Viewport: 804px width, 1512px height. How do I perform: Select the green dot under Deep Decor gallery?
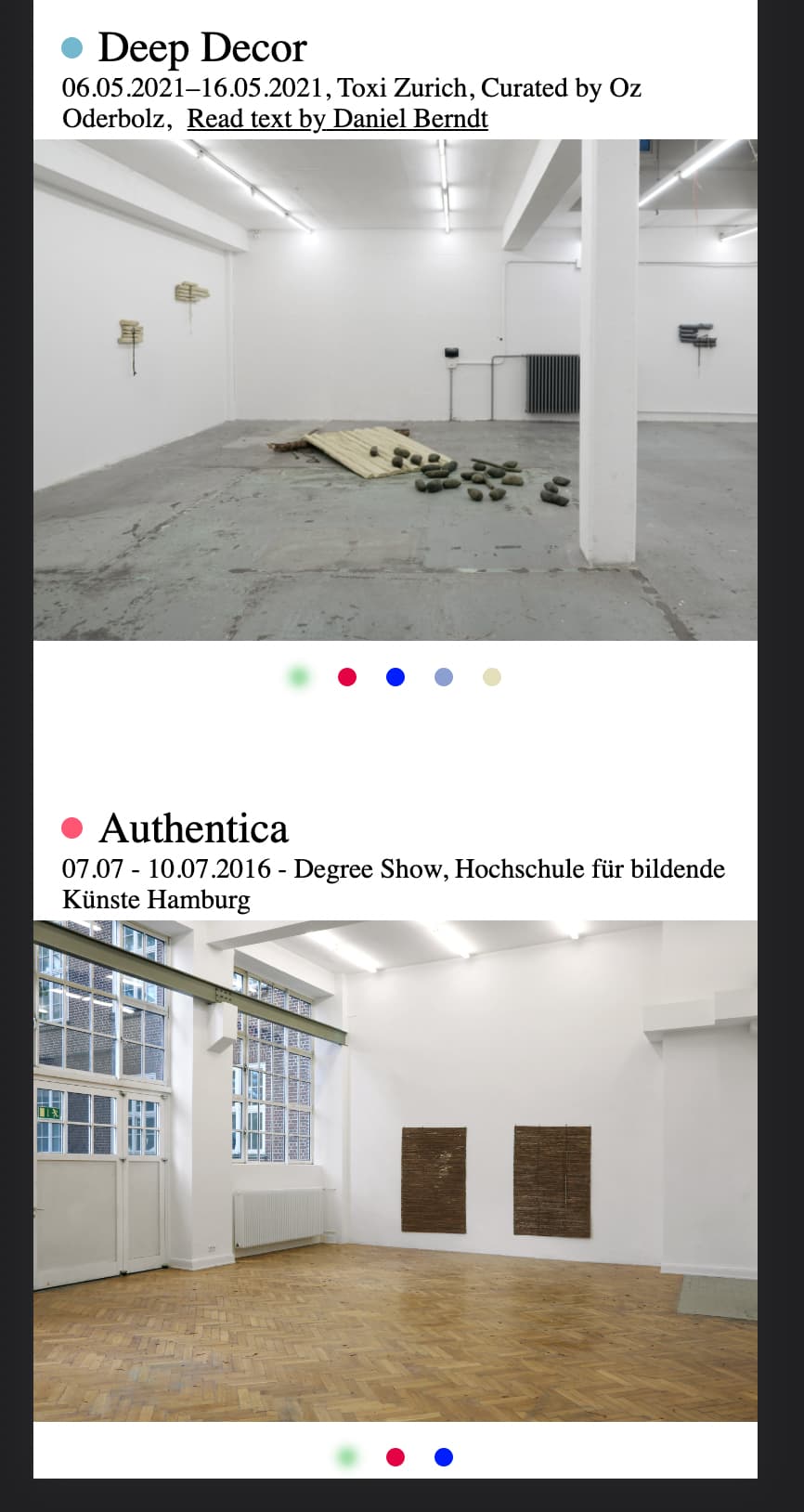pyautogui.click(x=299, y=677)
